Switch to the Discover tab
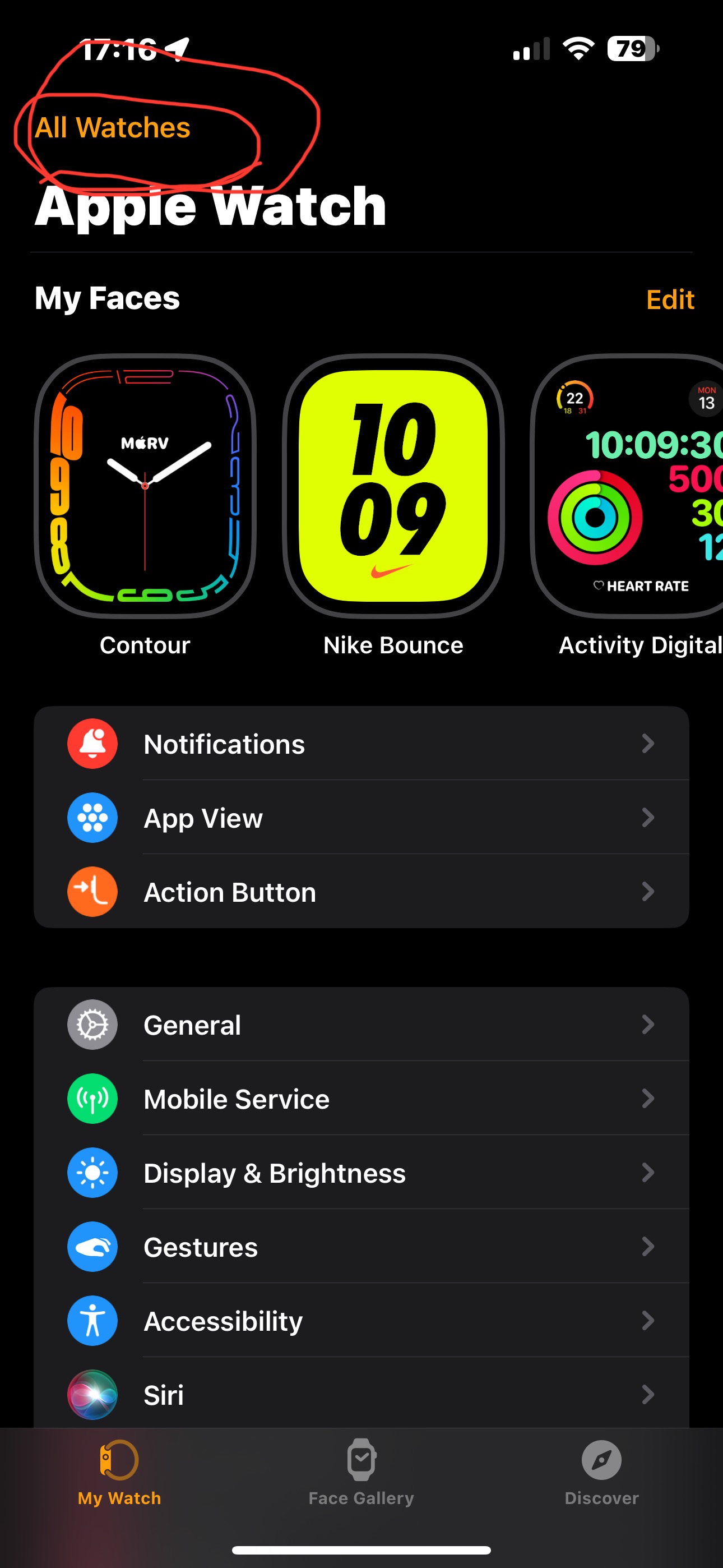Viewport: 723px width, 1568px height. pyautogui.click(x=601, y=1472)
